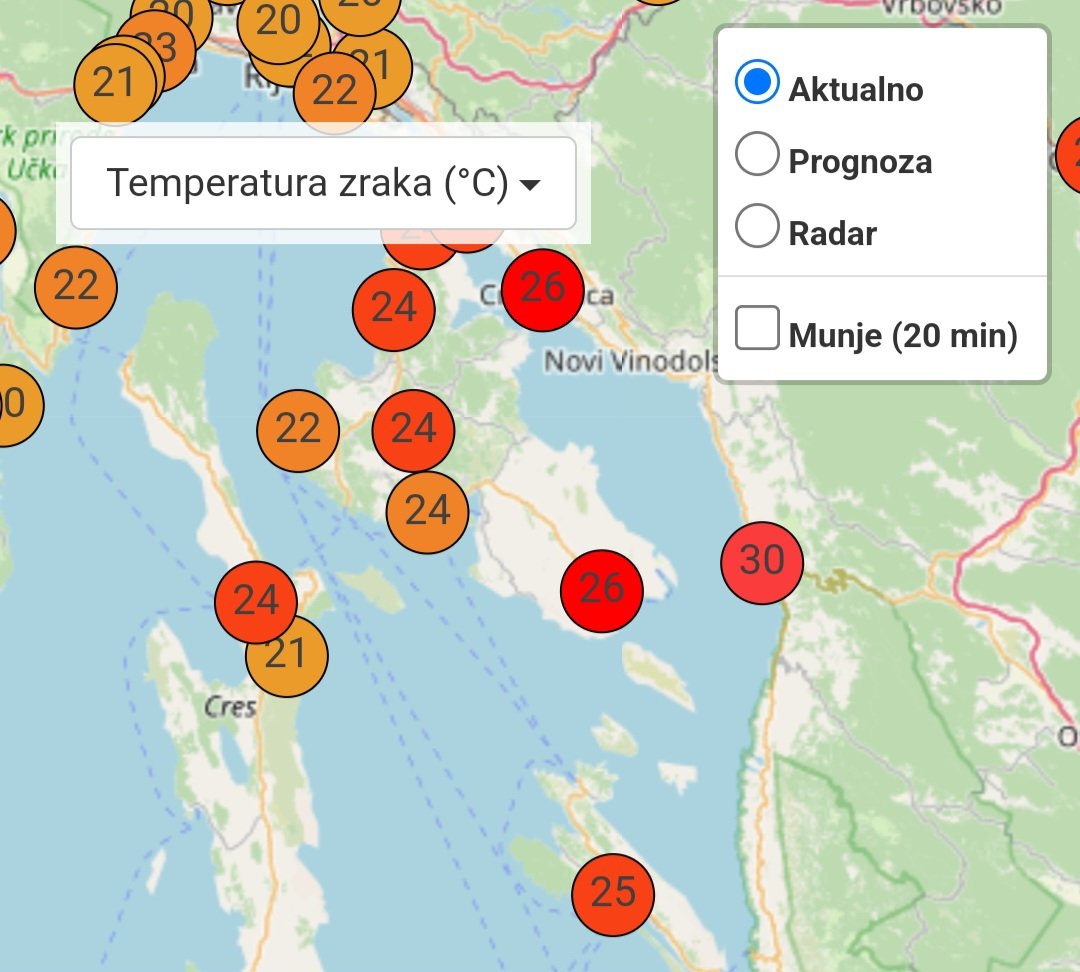Switch to the Prognoza radio option
The height and width of the screenshot is (972, 1080).
click(x=757, y=155)
